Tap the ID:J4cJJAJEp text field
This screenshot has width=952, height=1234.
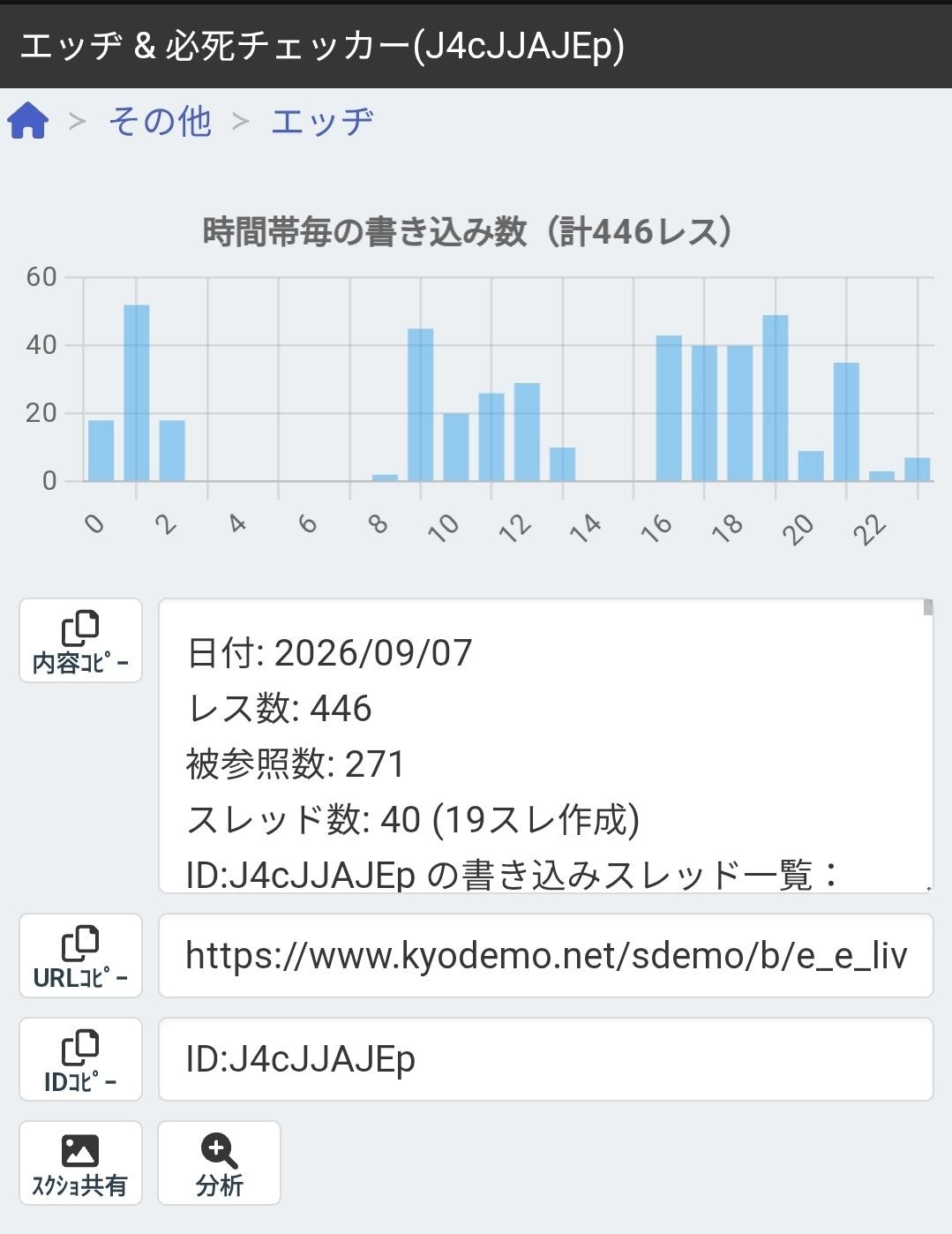click(545, 1059)
